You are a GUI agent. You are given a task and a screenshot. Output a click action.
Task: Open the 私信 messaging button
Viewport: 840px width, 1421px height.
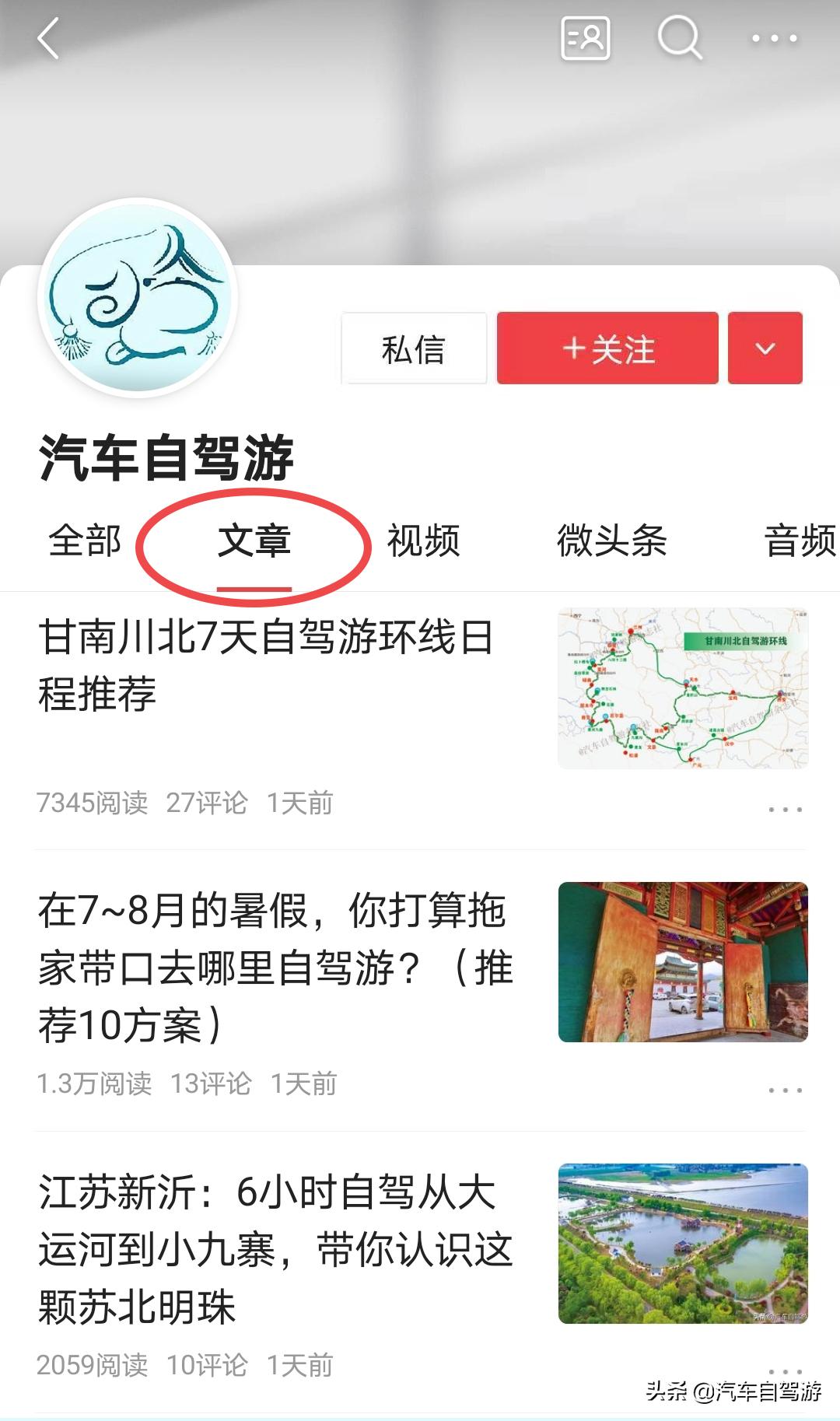point(413,348)
